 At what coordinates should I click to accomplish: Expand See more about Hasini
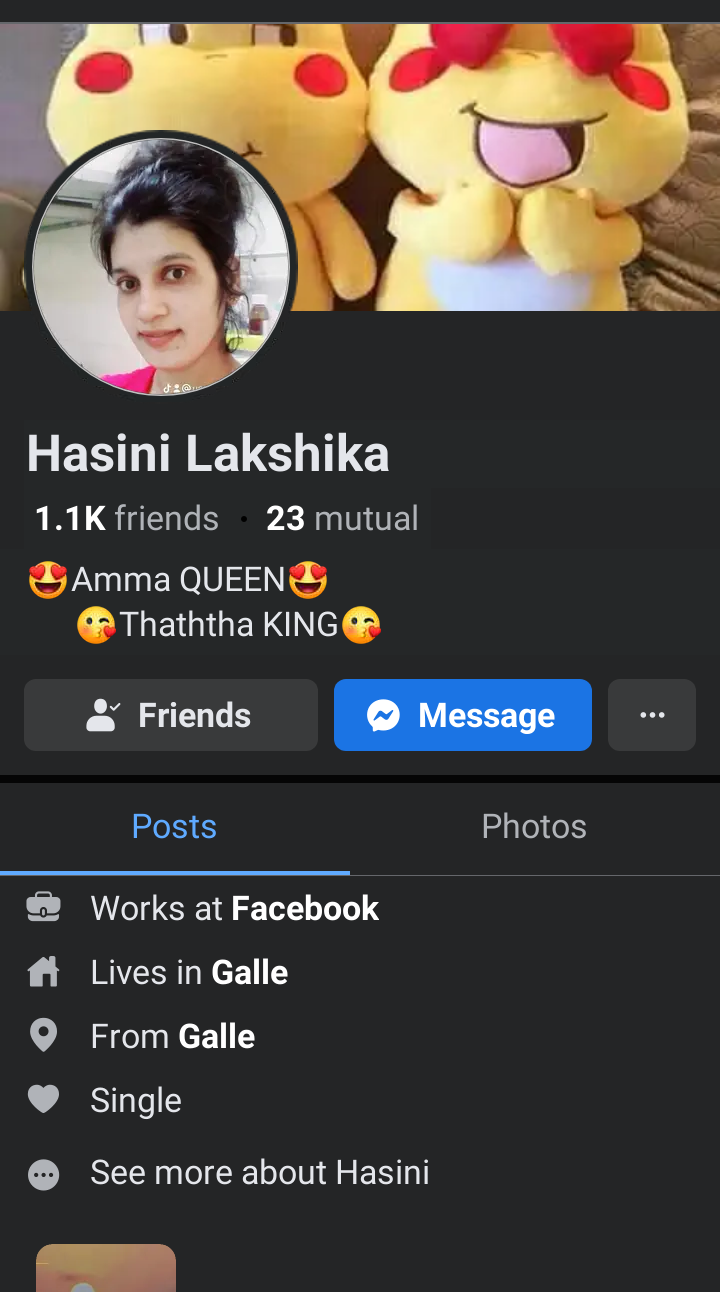coord(259,1172)
